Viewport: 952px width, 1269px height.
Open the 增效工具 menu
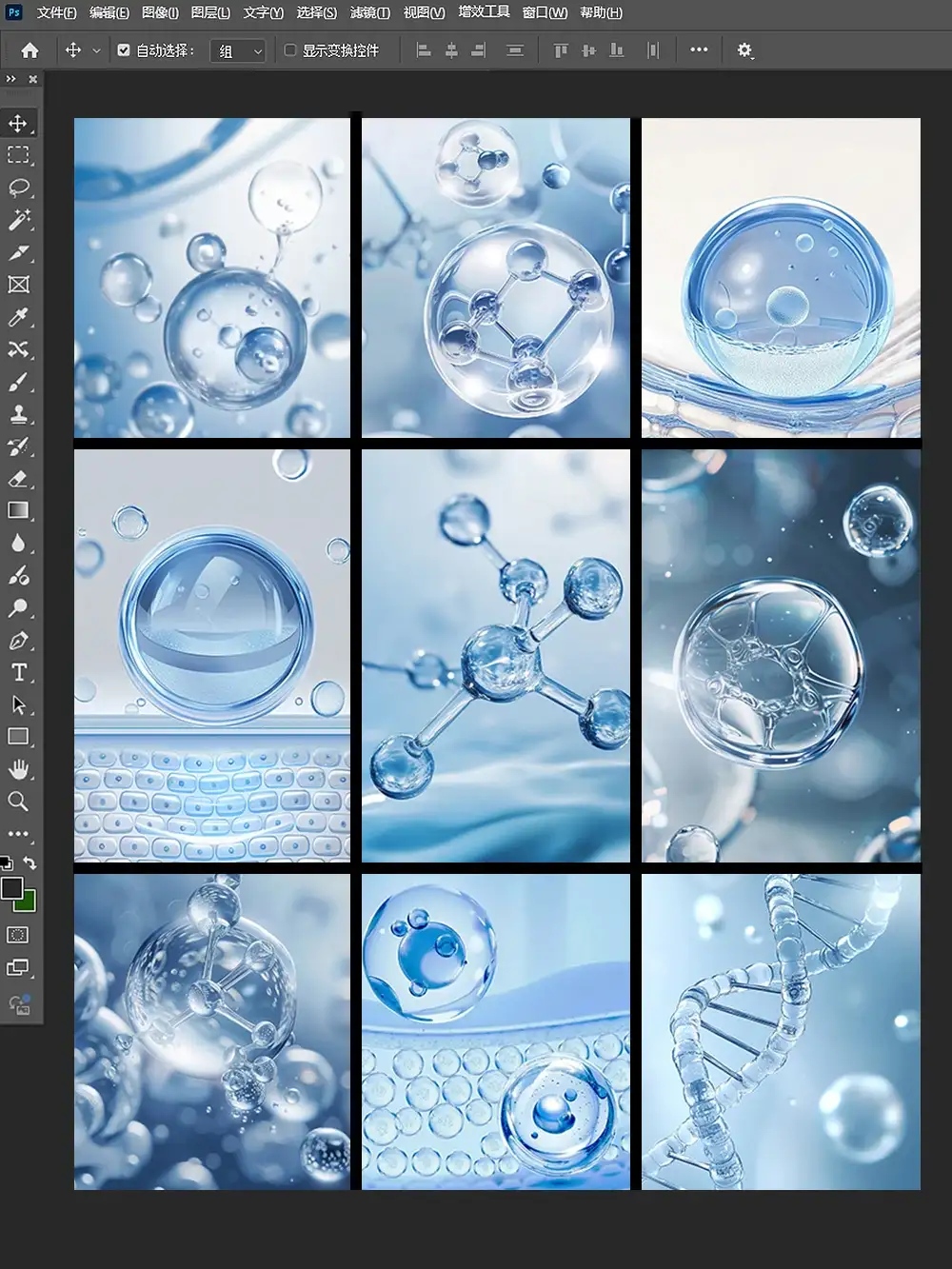pos(484,12)
